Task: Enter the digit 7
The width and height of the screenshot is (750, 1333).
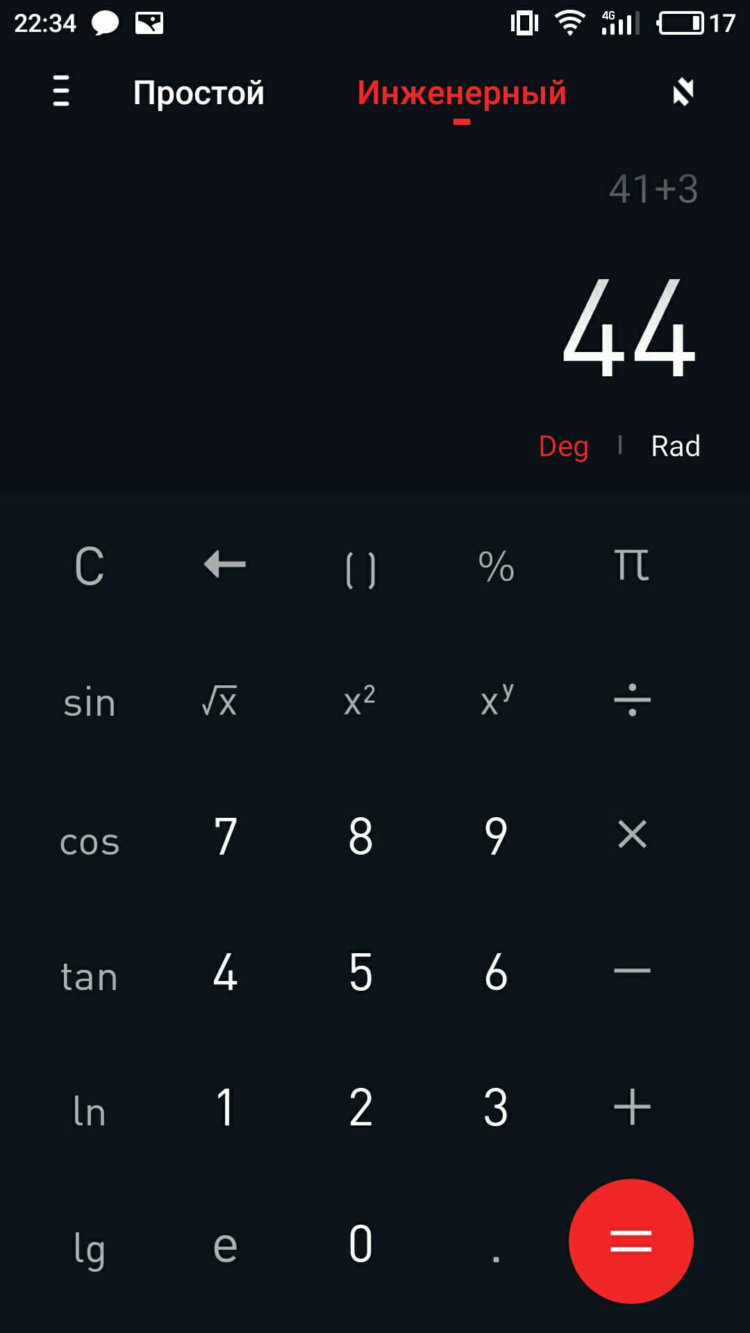Action: (225, 837)
